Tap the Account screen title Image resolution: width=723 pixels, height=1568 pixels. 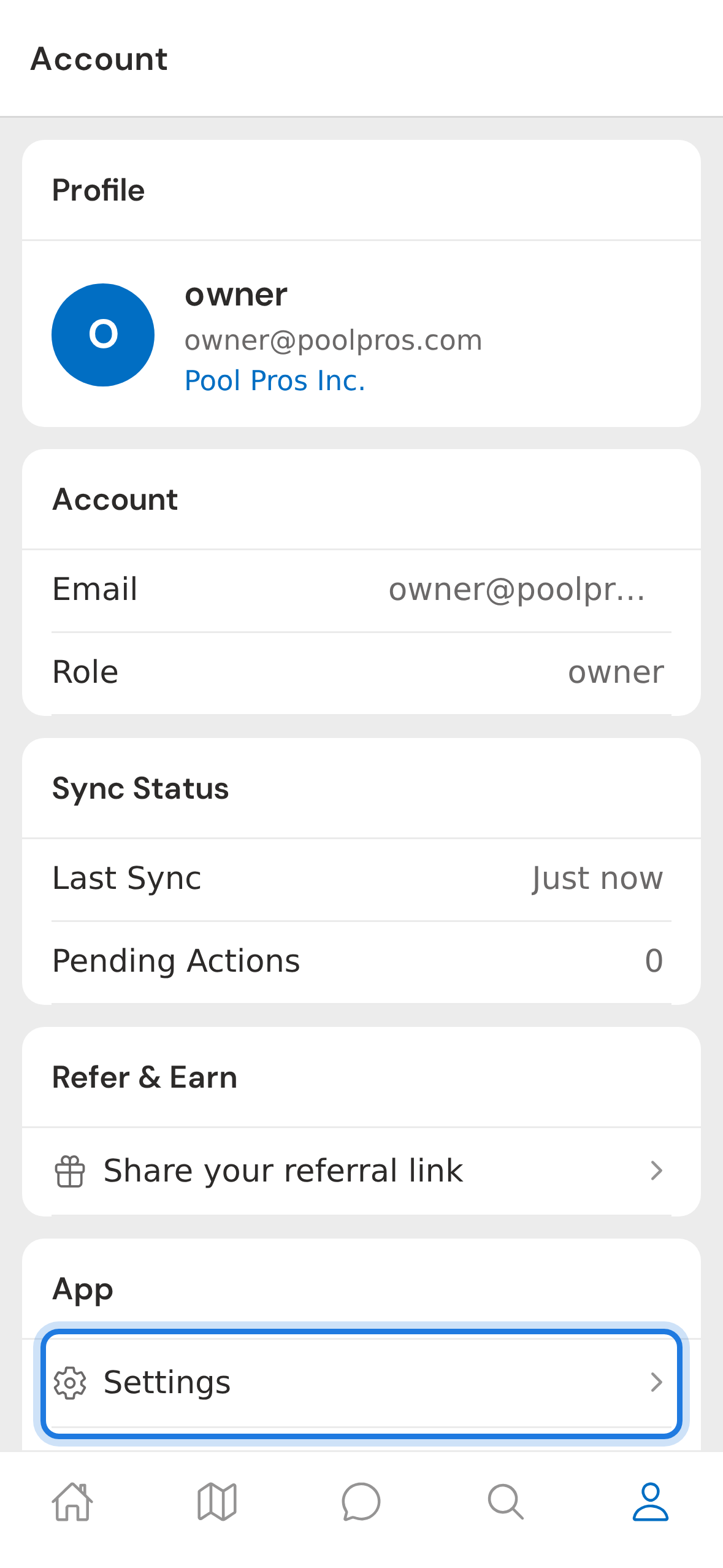point(99,59)
